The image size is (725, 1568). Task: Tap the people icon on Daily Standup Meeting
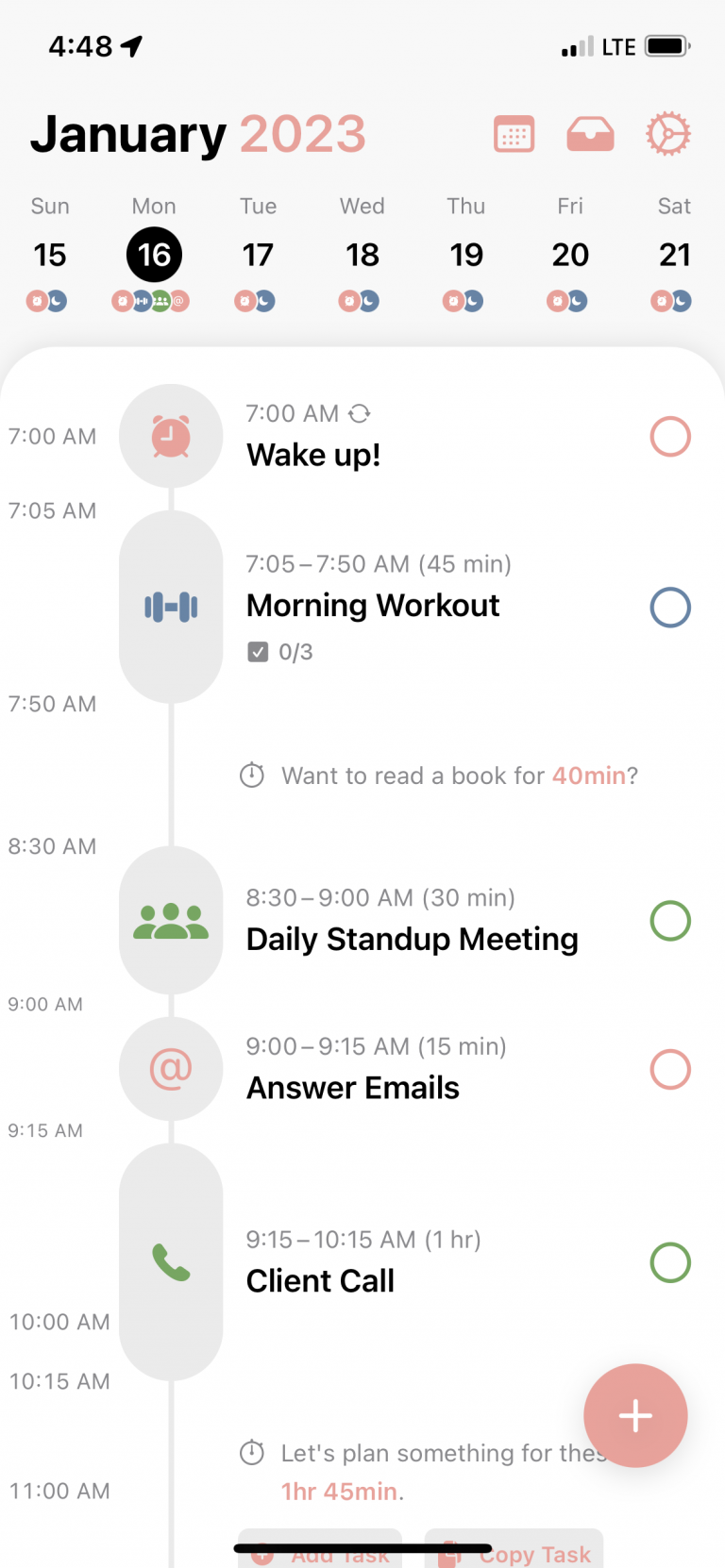[171, 919]
